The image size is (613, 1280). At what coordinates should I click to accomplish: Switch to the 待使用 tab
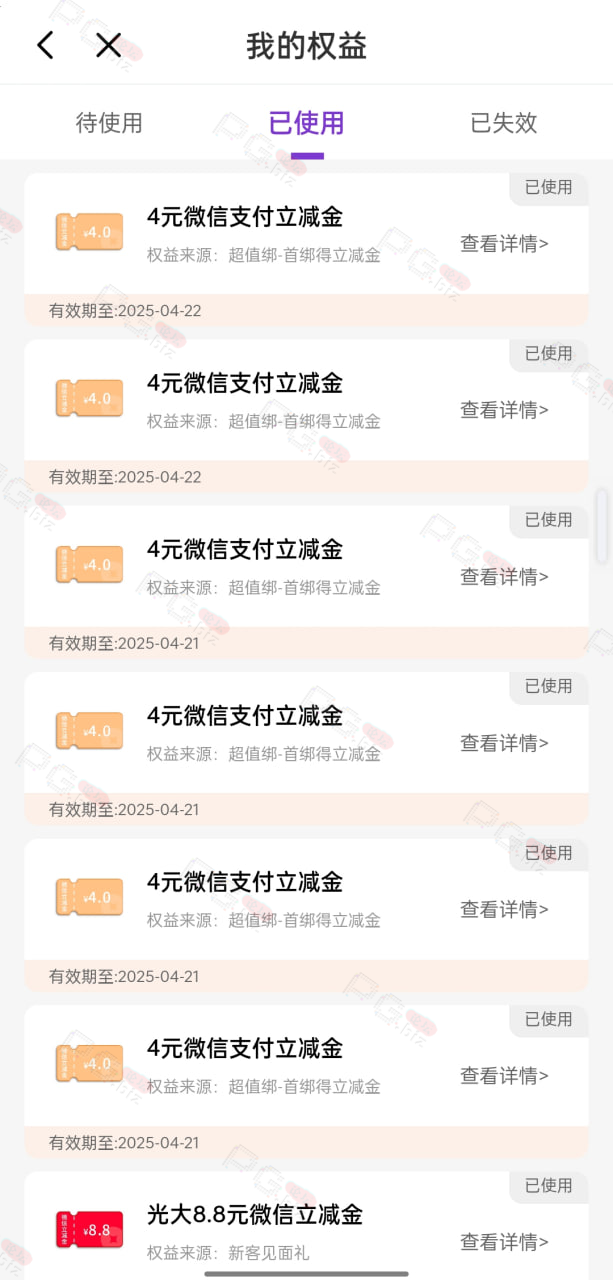click(109, 123)
